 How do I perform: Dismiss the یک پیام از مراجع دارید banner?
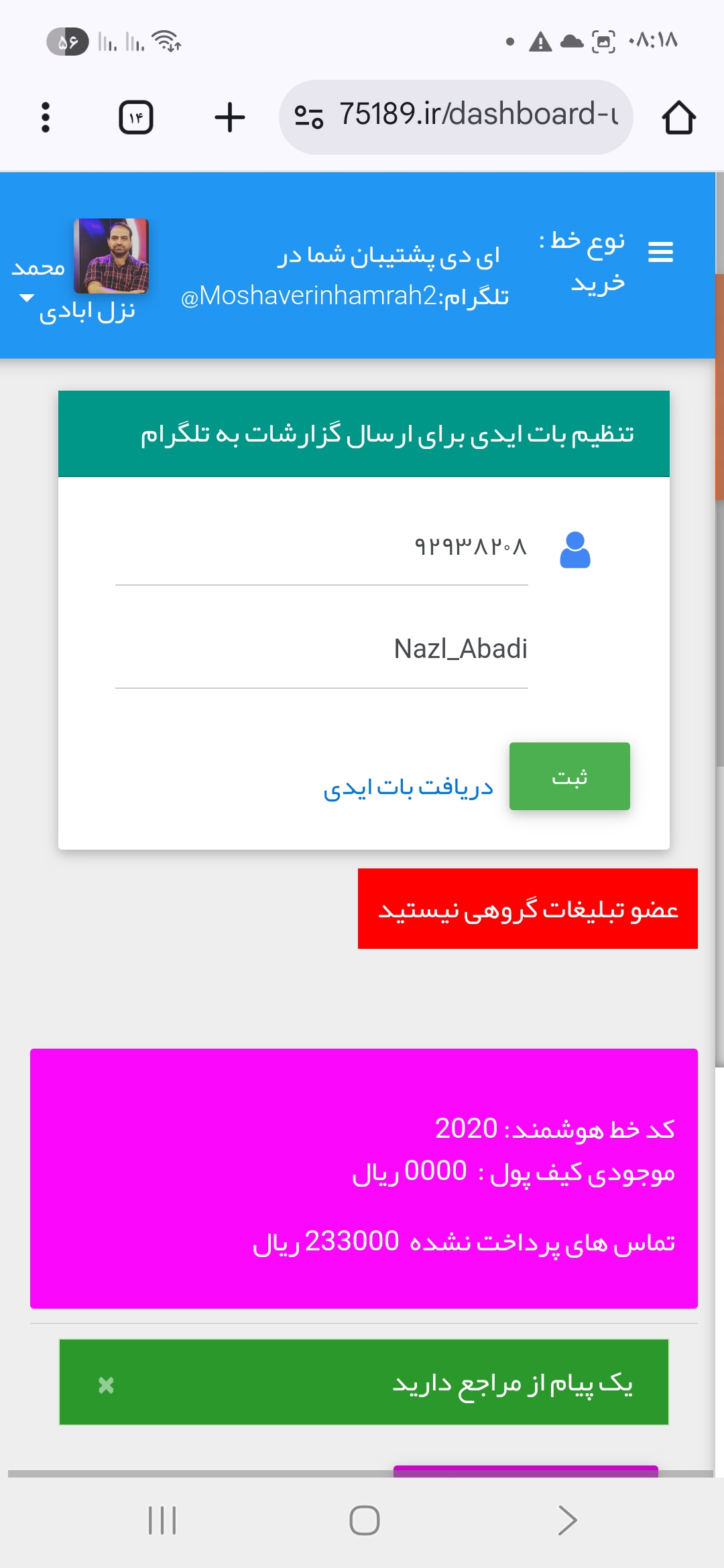[106, 1384]
